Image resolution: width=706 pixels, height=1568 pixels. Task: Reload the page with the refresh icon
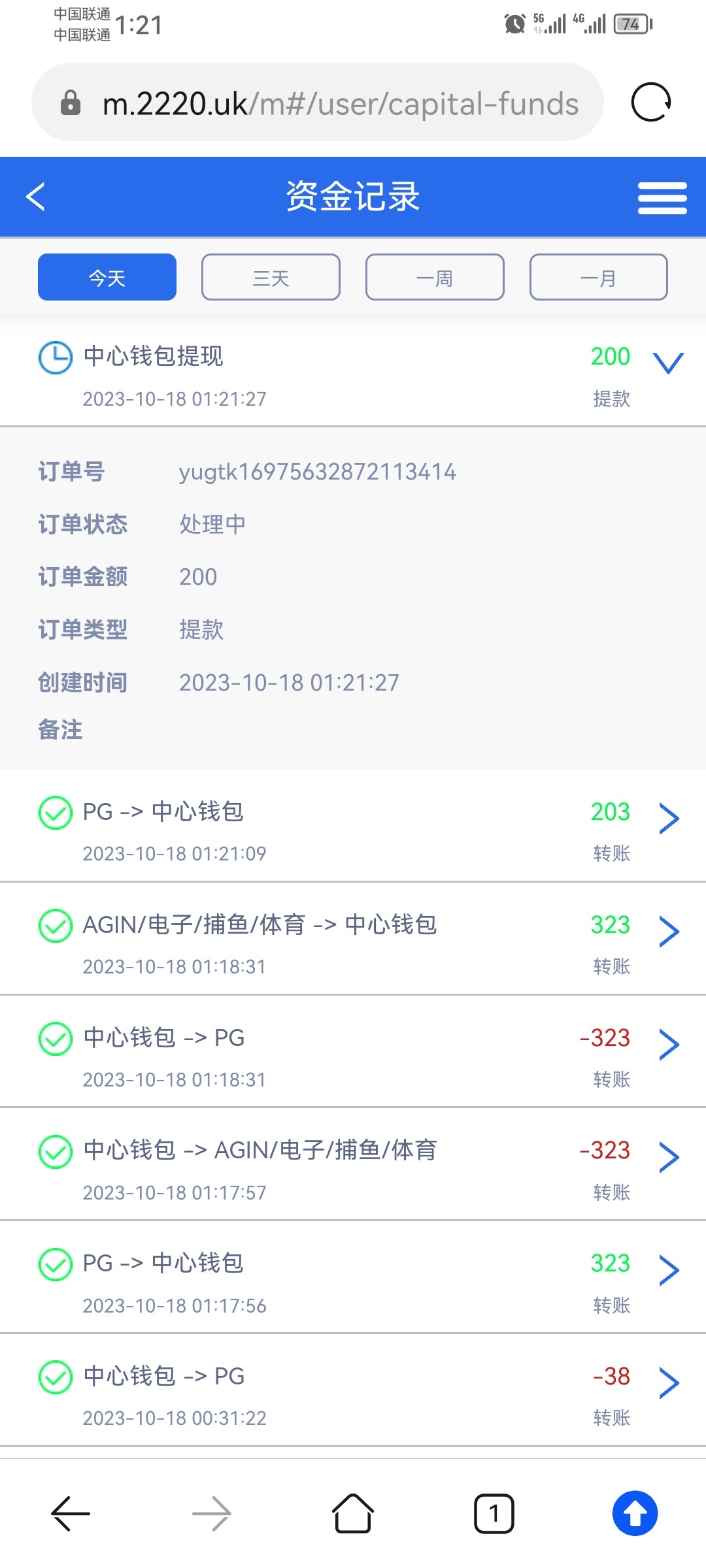(x=650, y=103)
